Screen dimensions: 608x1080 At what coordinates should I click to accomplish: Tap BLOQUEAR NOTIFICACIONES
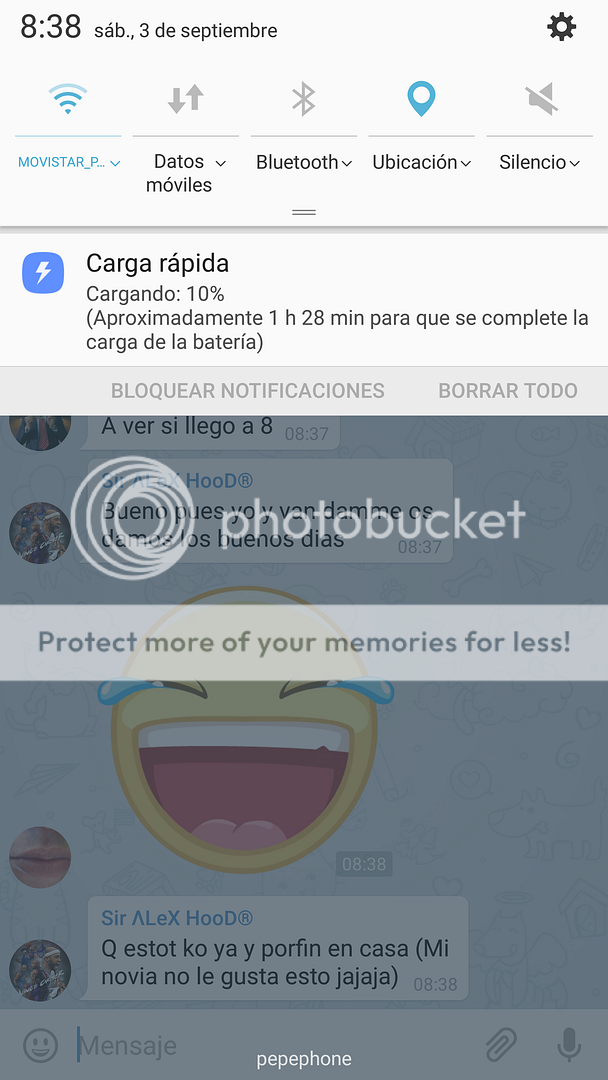pos(247,391)
